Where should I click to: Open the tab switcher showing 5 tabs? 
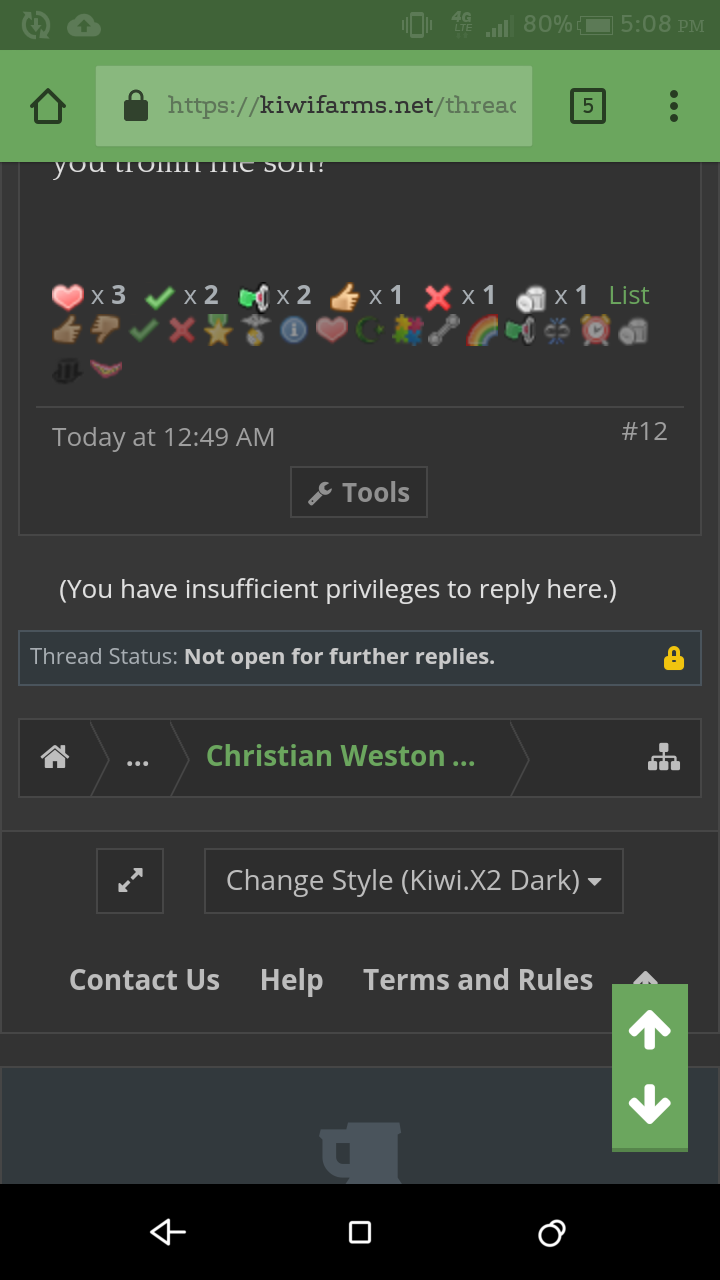(587, 106)
